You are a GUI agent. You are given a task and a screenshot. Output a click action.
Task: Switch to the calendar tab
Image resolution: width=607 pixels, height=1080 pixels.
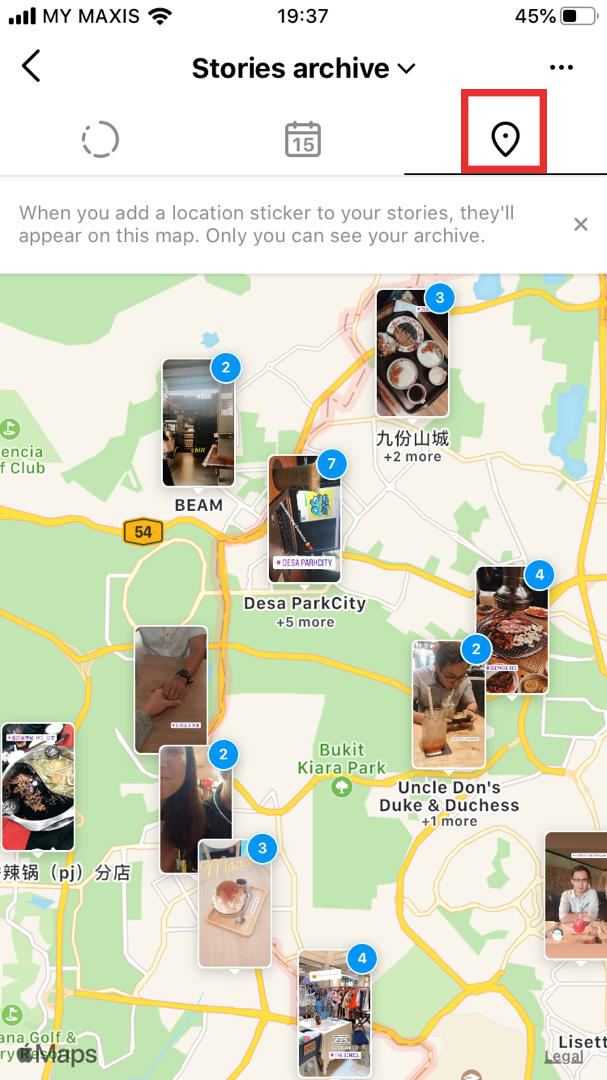point(302,140)
